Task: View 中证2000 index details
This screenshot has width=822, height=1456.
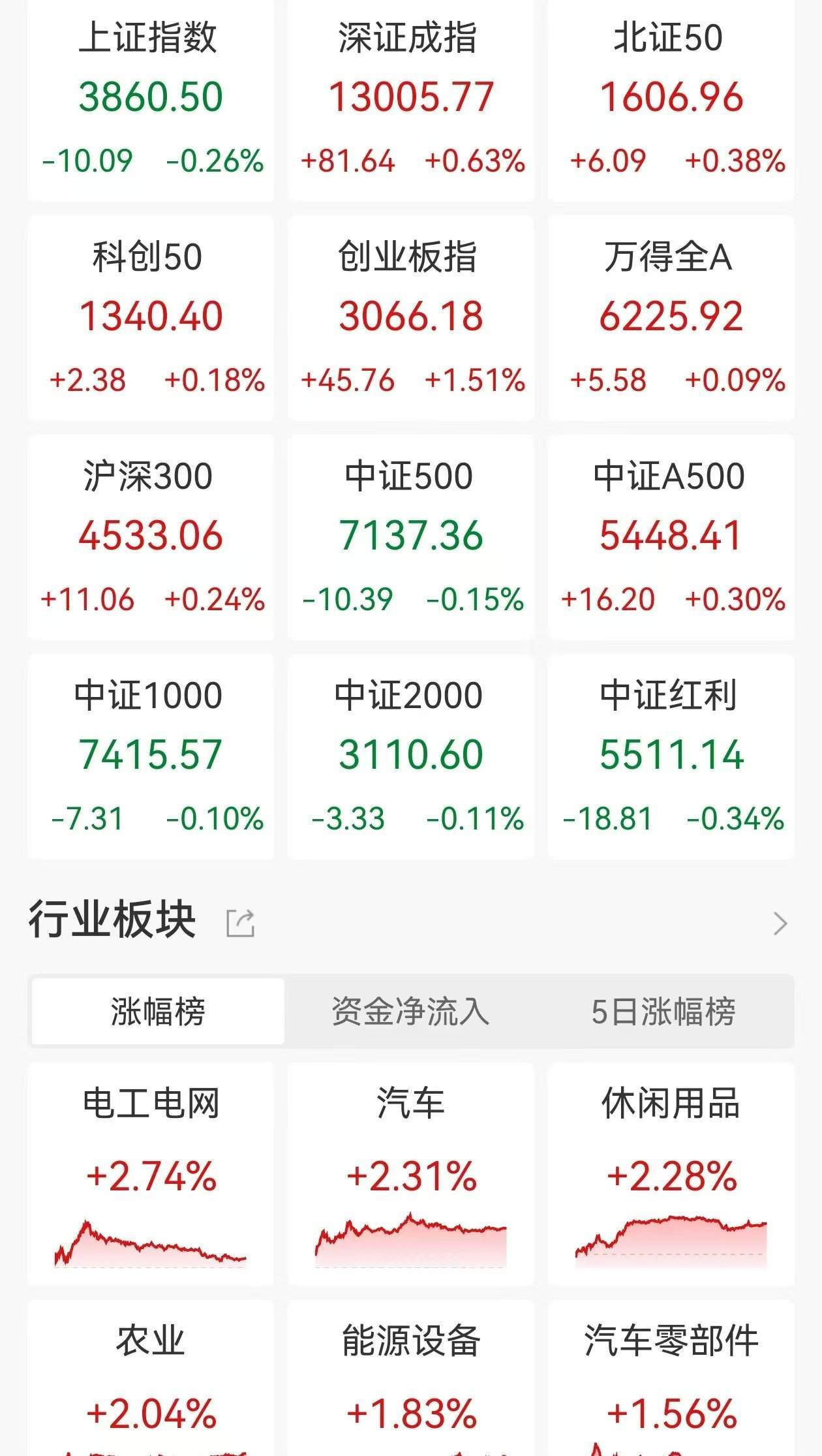Action: (411, 756)
